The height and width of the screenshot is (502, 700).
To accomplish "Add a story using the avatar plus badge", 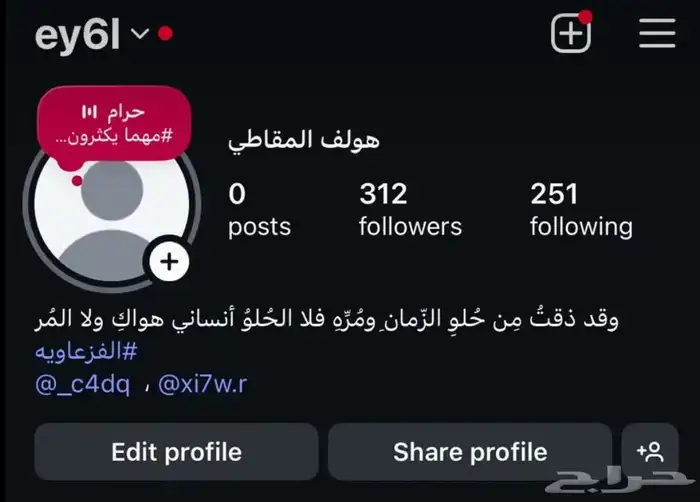I will pyautogui.click(x=170, y=262).
